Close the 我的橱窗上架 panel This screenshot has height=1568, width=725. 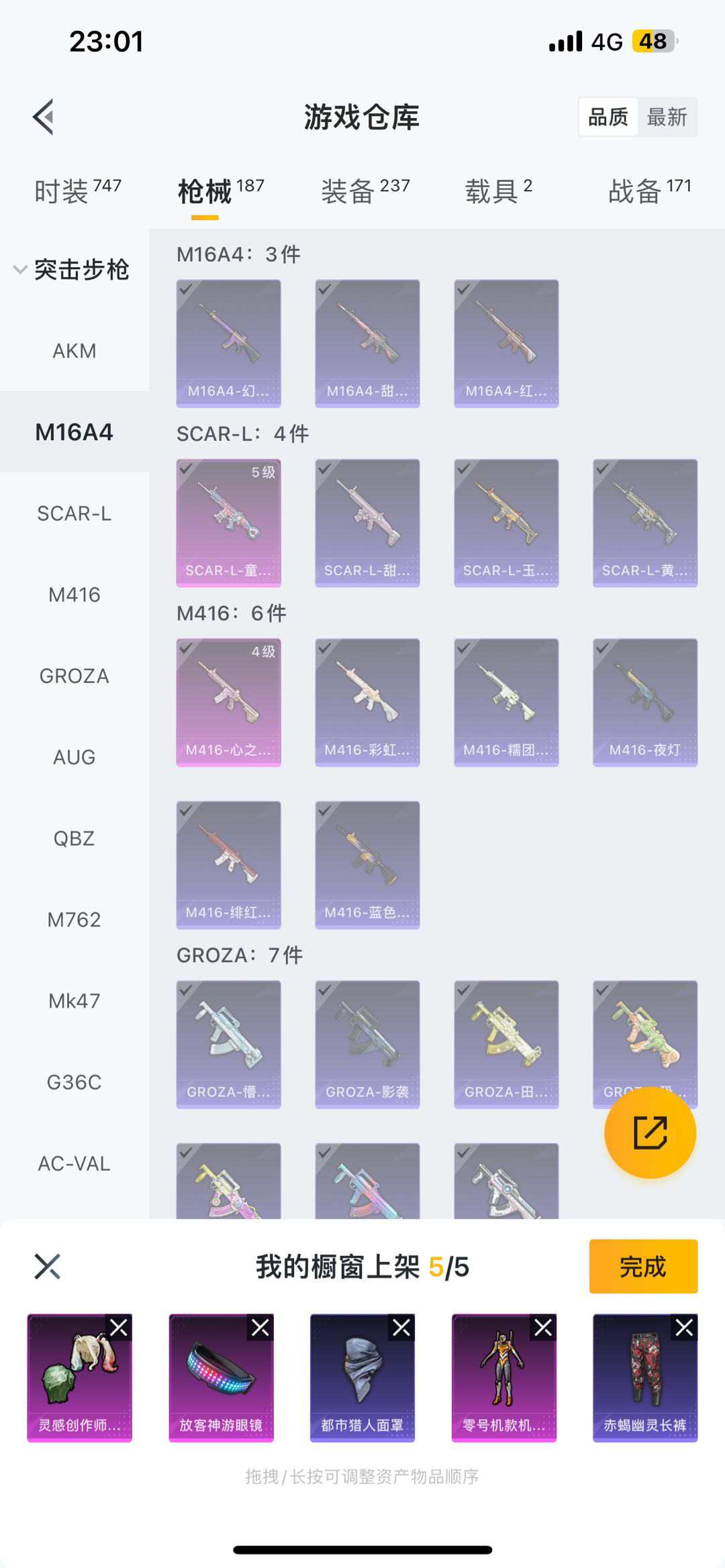(47, 1267)
